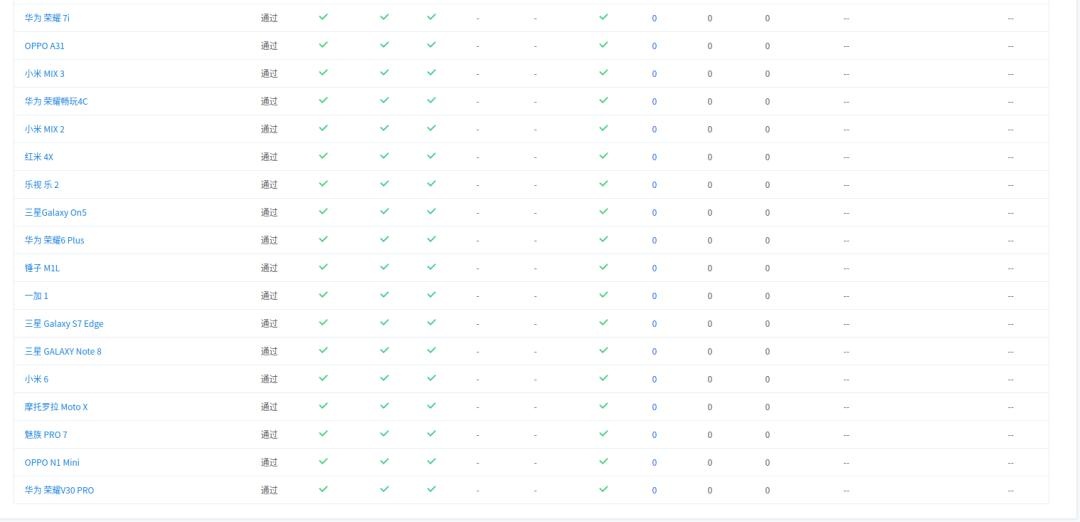Tap the 华为 荣耀6 Plus link
The width and height of the screenshot is (1080, 522).
(x=55, y=240)
